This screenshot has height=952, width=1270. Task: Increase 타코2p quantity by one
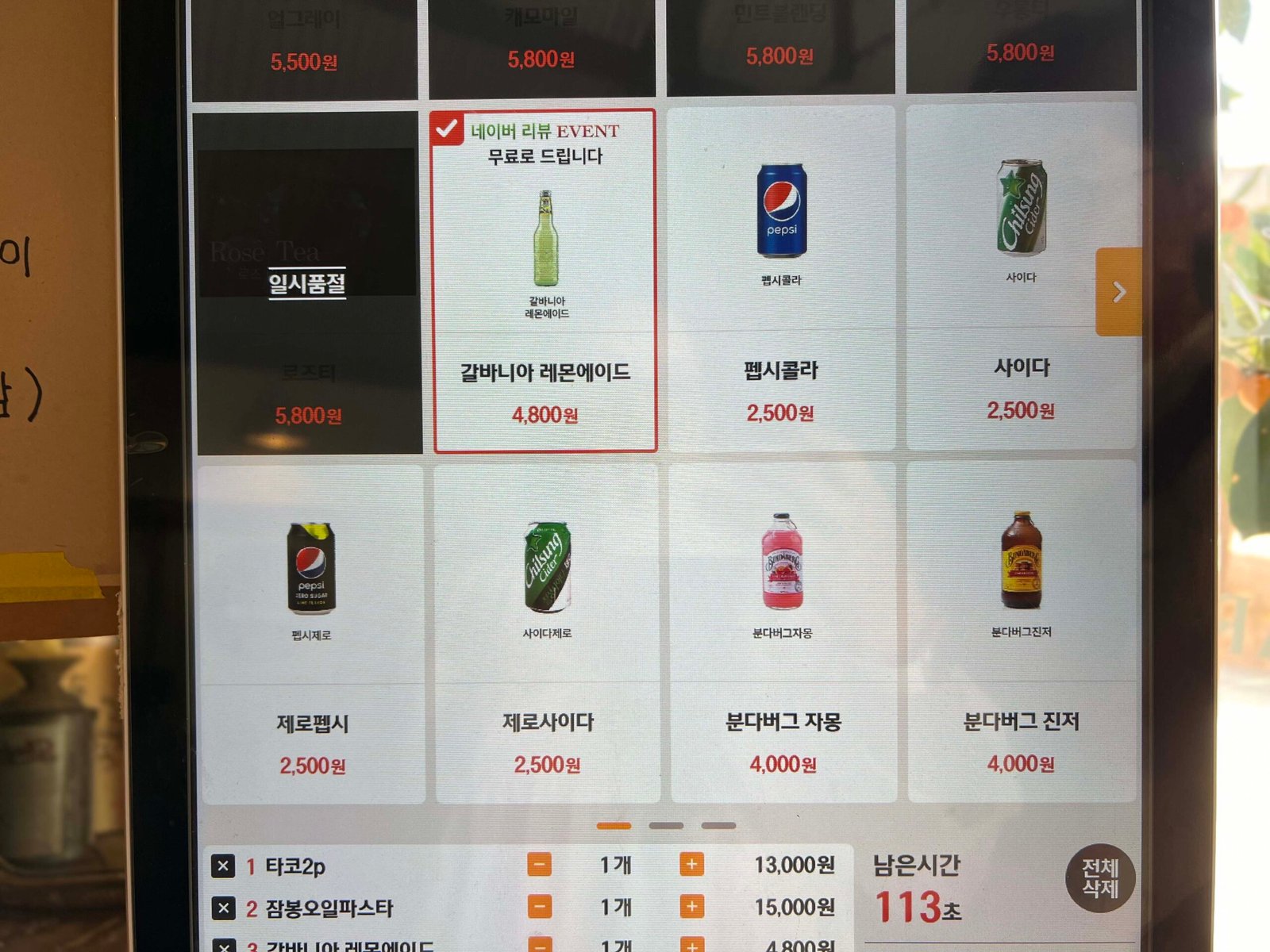691,864
